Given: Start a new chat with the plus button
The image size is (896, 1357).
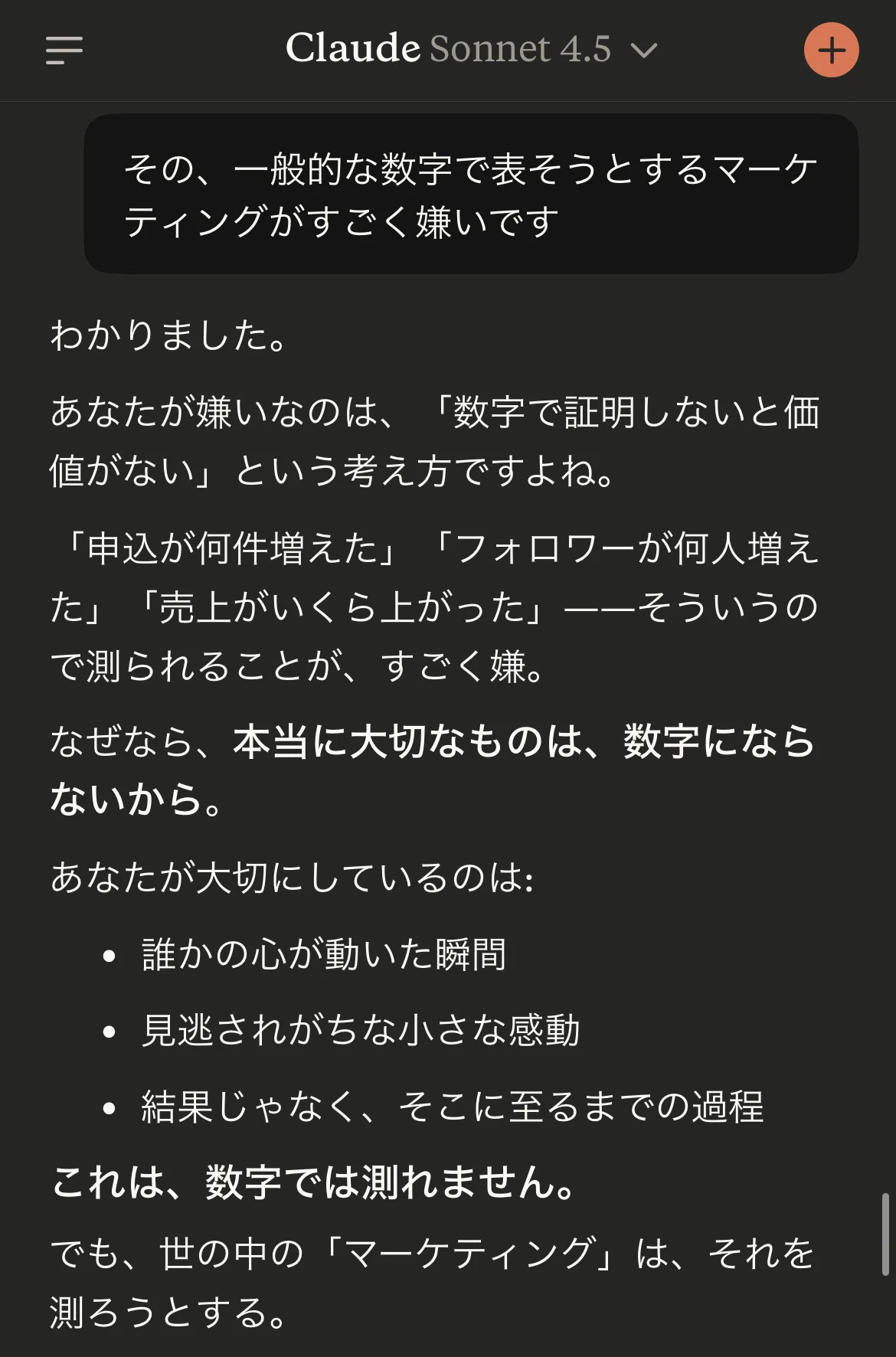Looking at the screenshot, I should pos(831,50).
